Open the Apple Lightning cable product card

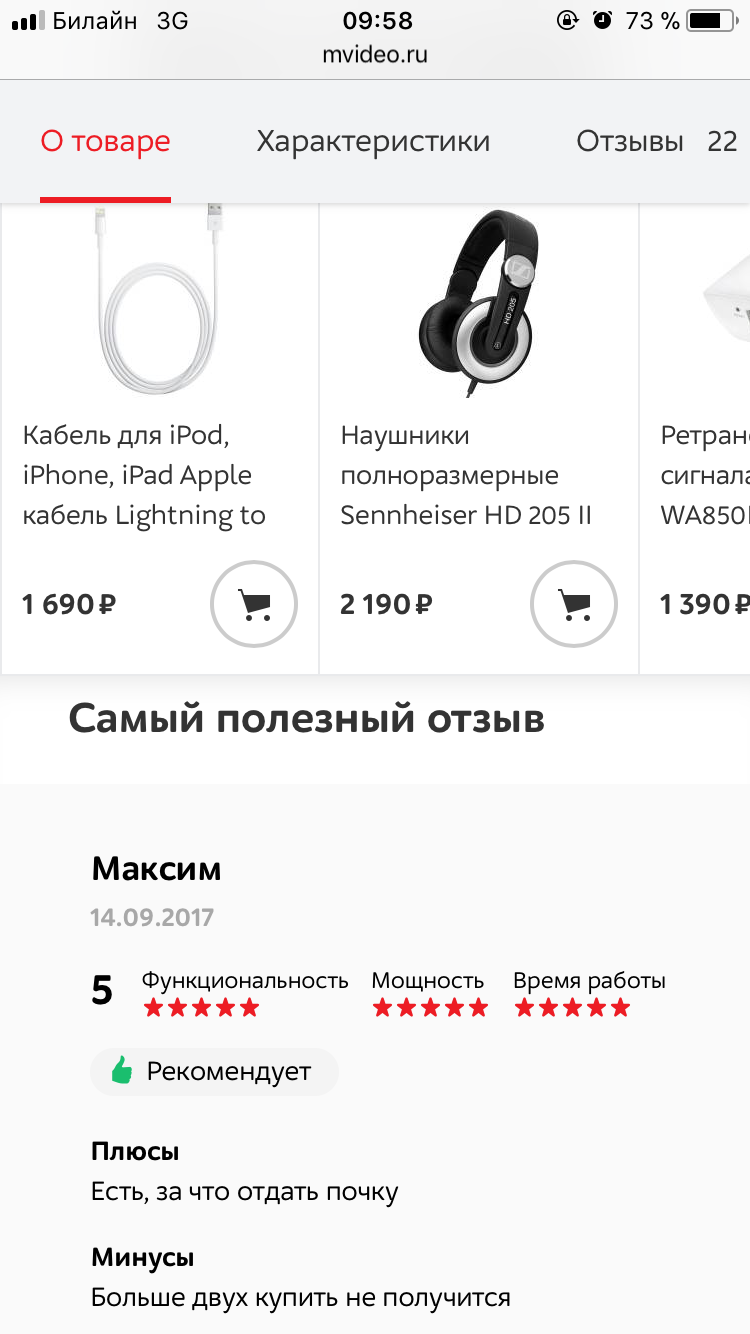pos(143,475)
